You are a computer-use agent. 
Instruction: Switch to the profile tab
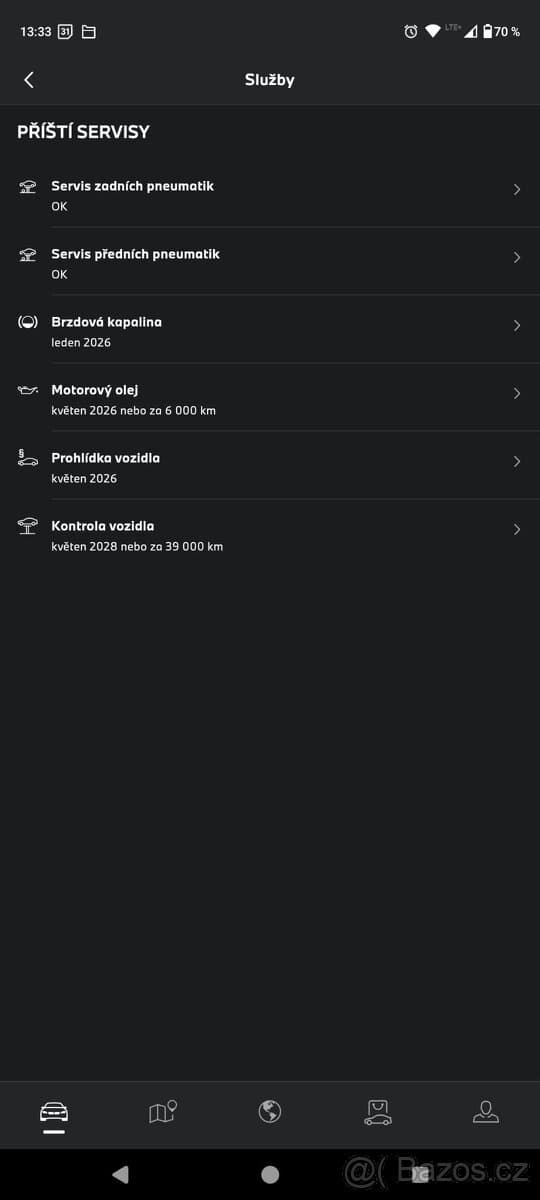click(x=486, y=1112)
